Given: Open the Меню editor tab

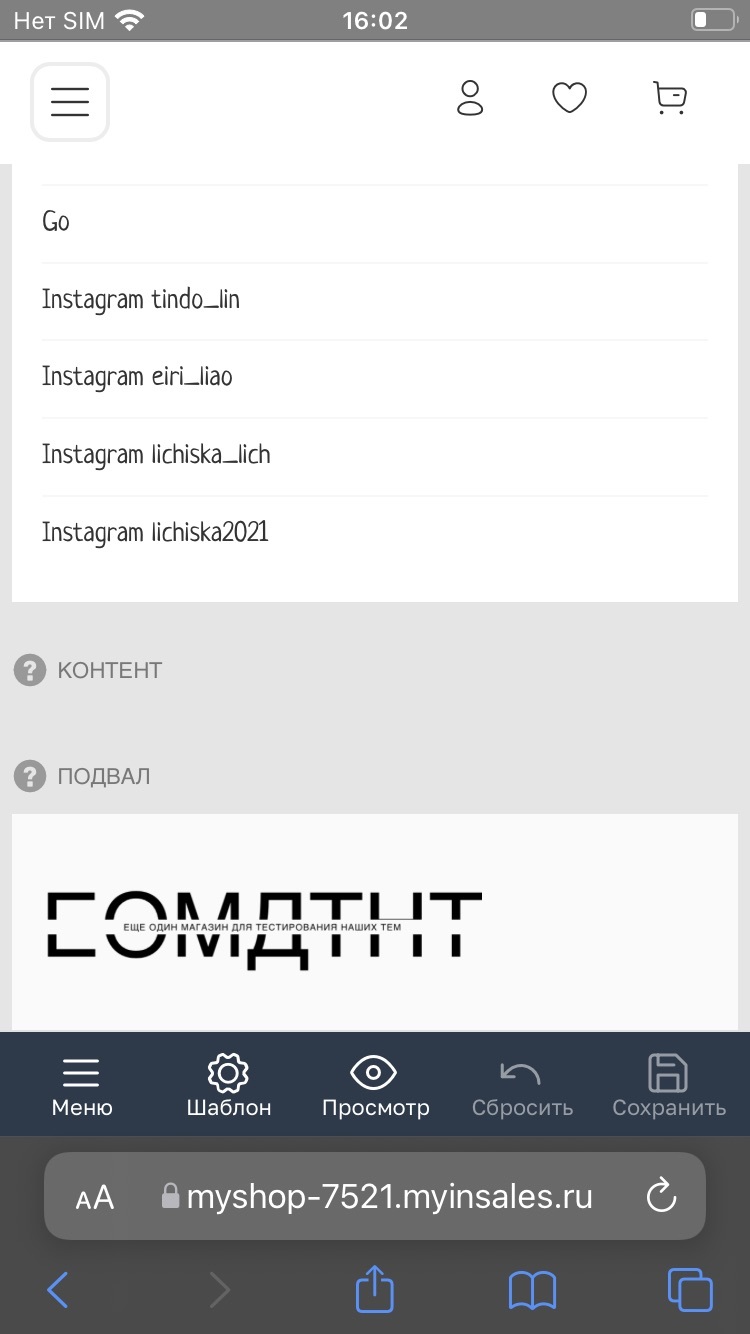Looking at the screenshot, I should pyautogui.click(x=82, y=1085).
